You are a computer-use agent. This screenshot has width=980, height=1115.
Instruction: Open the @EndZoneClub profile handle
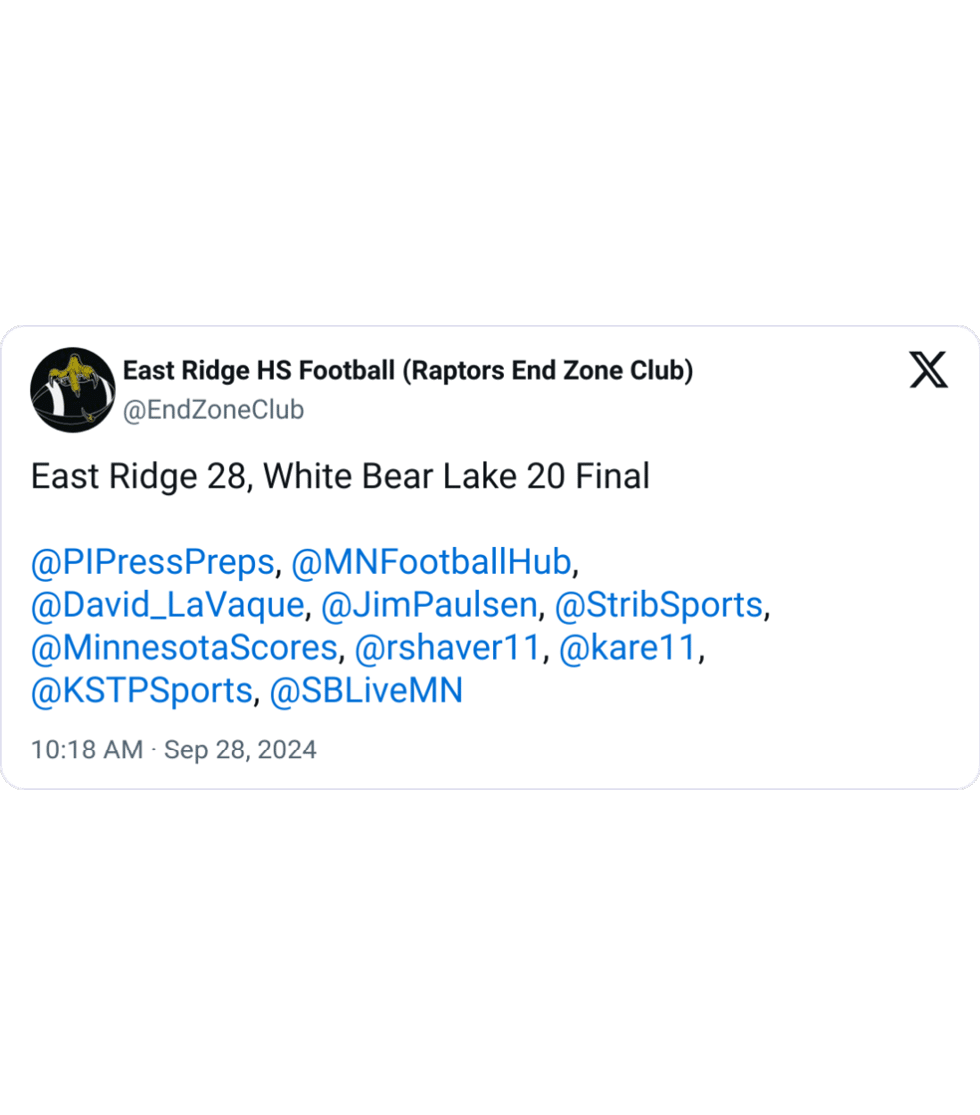[213, 410]
